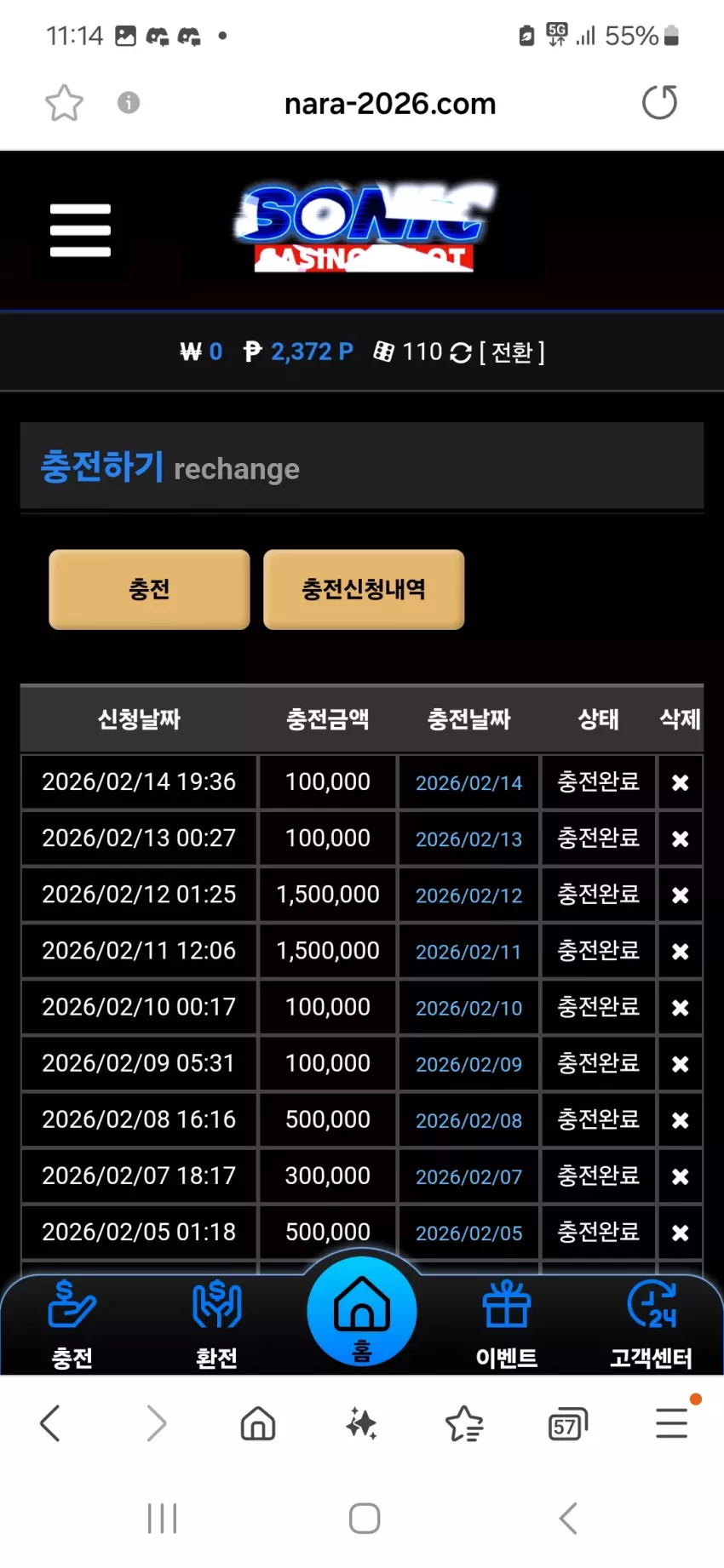
Task: Delete the 2026/02/14 19:36 record
Action: pos(680,782)
